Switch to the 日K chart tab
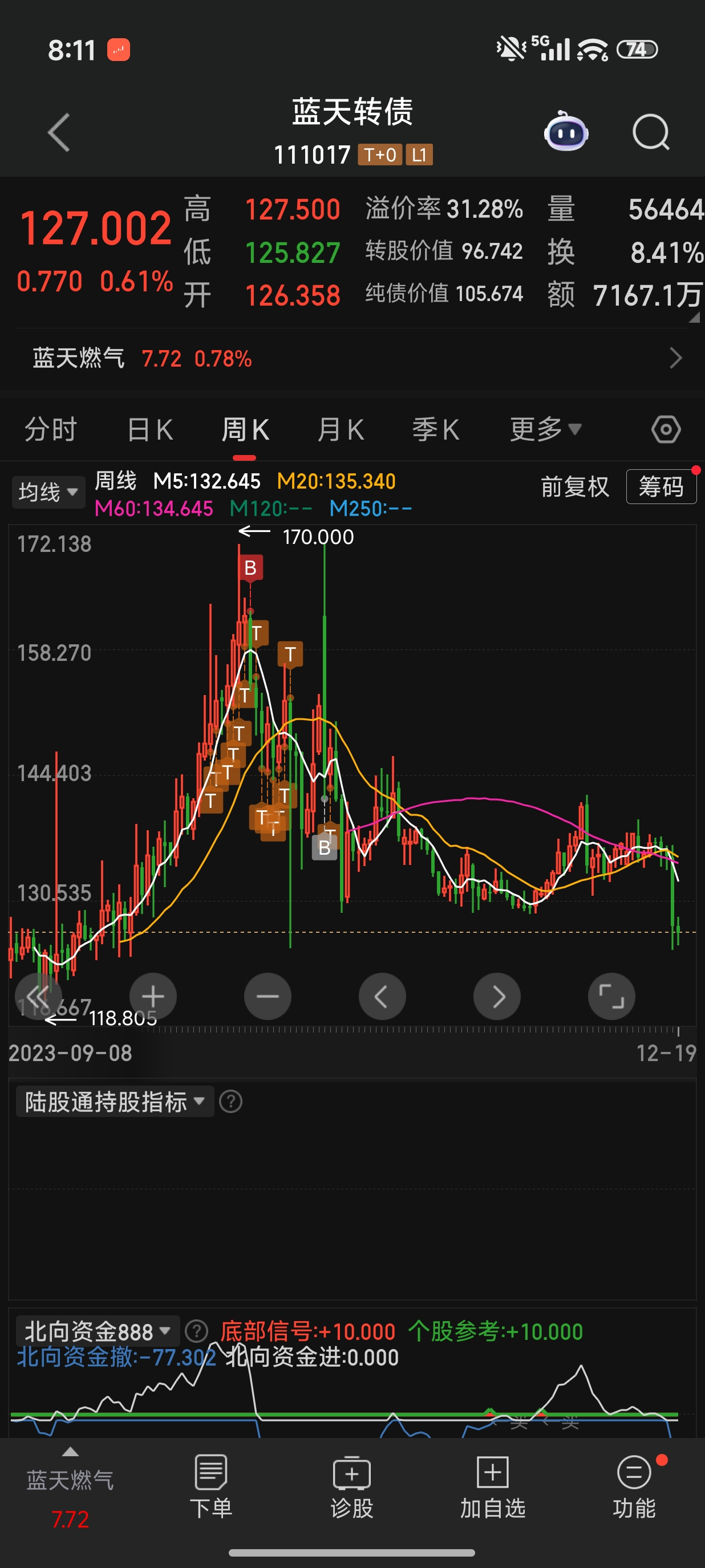The width and height of the screenshot is (705, 1568). (151, 430)
